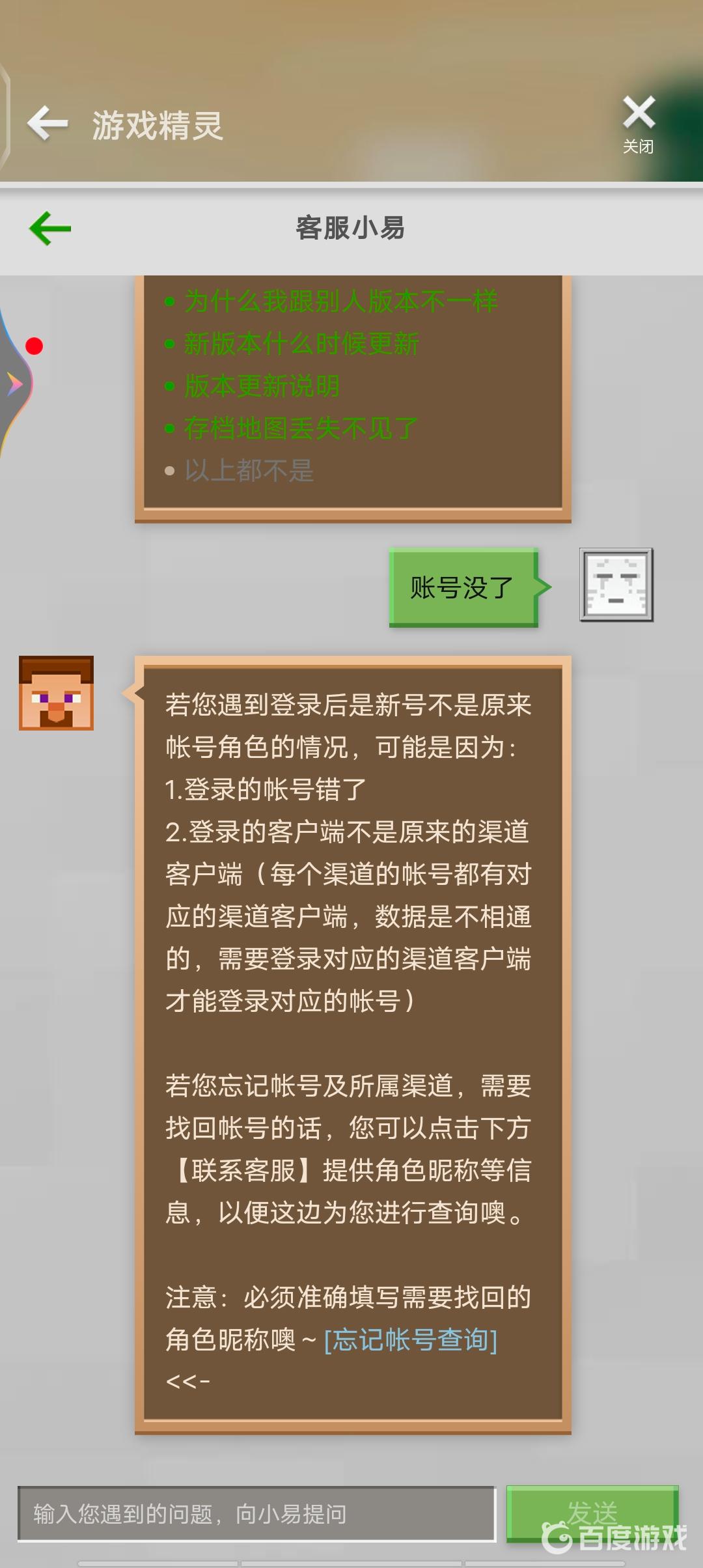Tap the 发送 send button

click(592, 1513)
